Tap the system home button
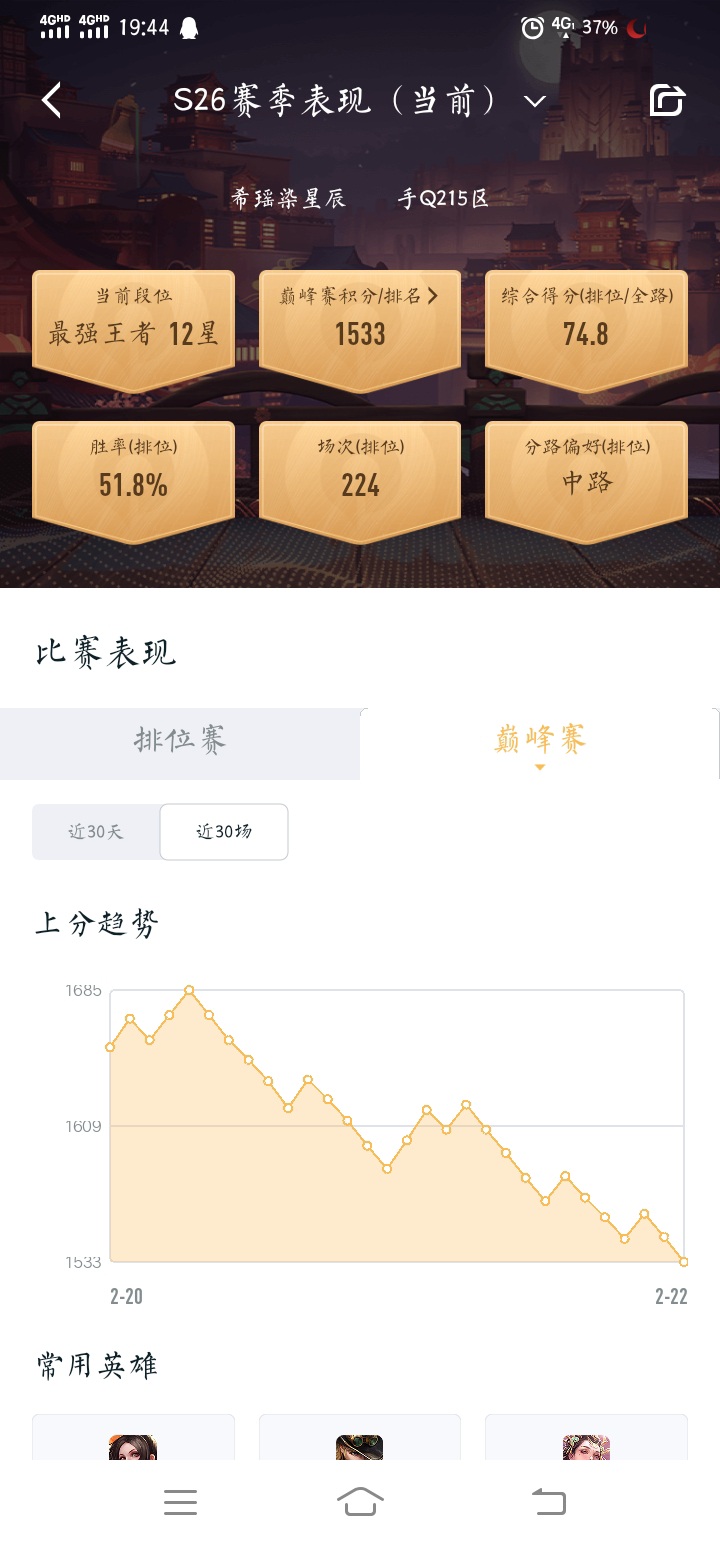 pos(360,1502)
